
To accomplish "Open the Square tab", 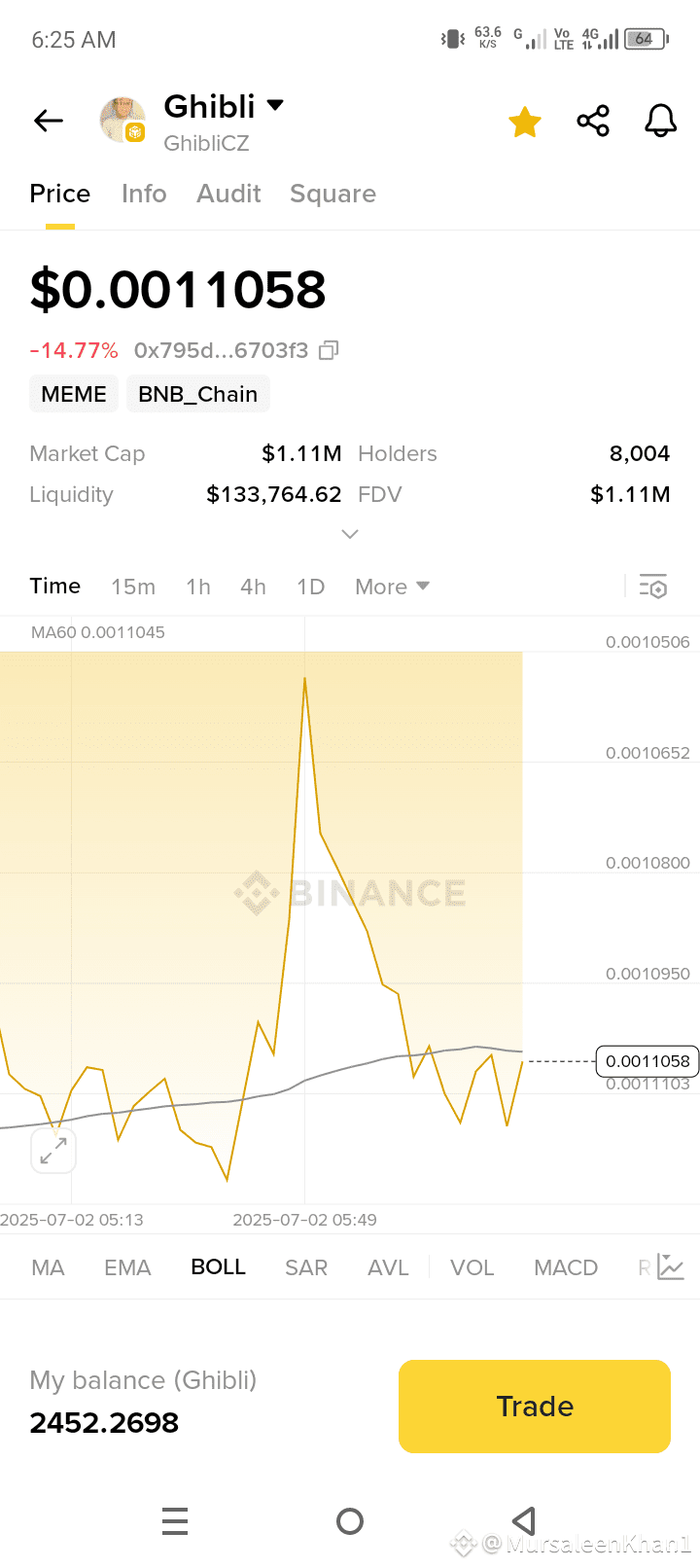I will pos(332,194).
